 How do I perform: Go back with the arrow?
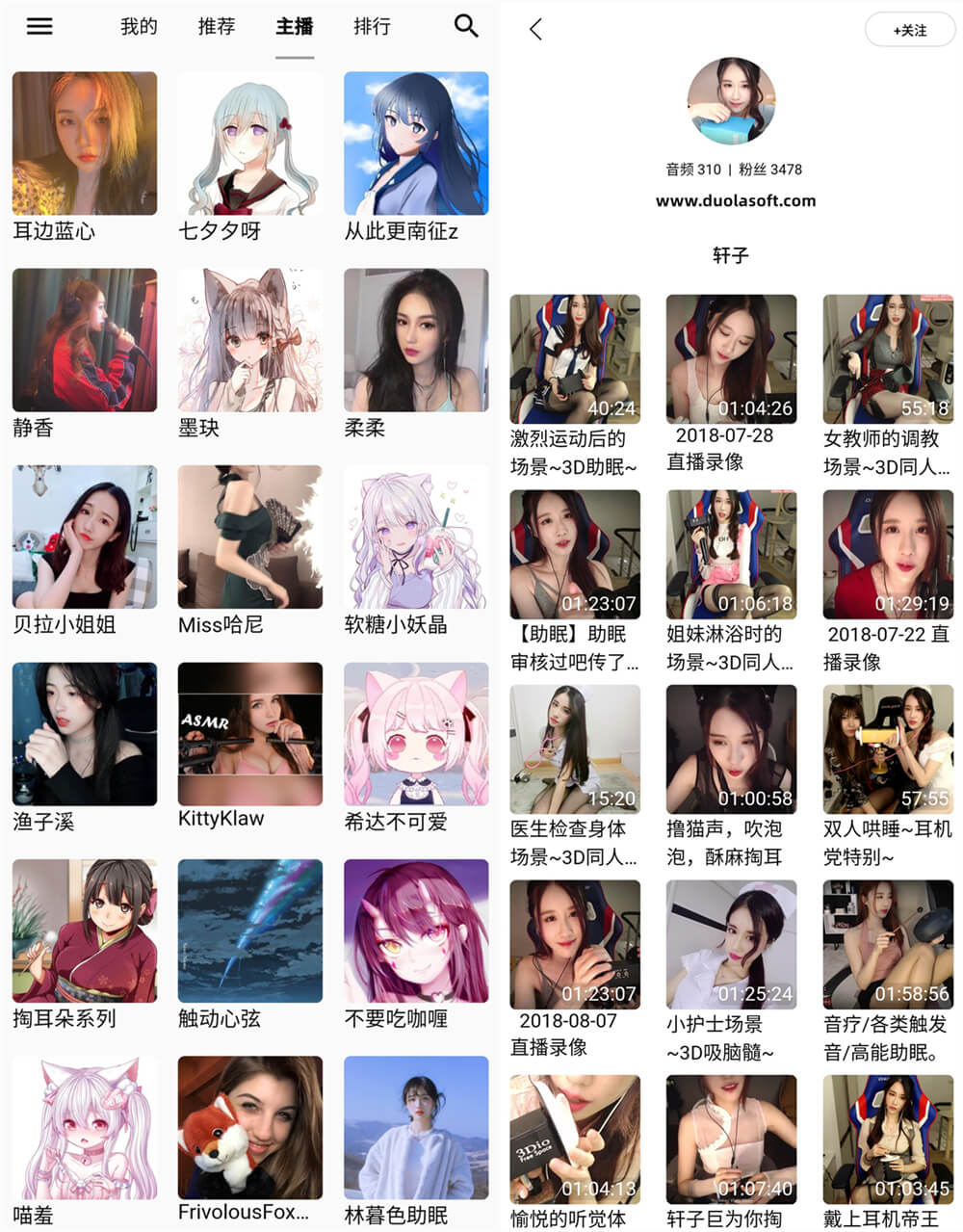coord(536,30)
